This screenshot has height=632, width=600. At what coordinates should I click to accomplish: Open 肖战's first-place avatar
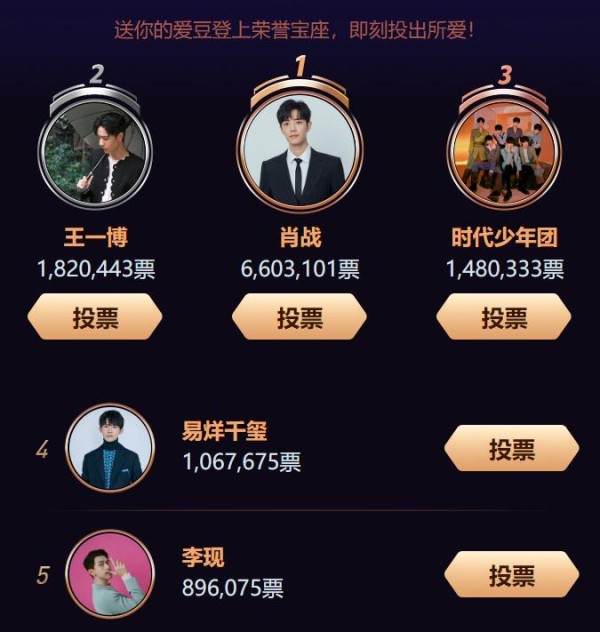pyautogui.click(x=300, y=151)
